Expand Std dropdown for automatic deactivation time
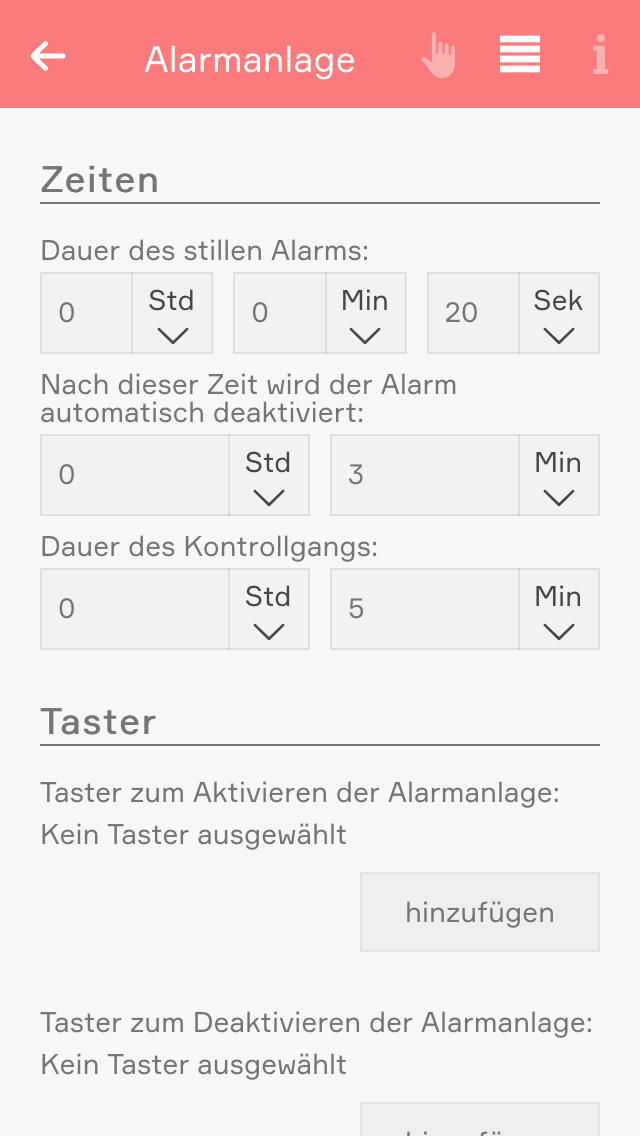640x1136 pixels. (268, 475)
